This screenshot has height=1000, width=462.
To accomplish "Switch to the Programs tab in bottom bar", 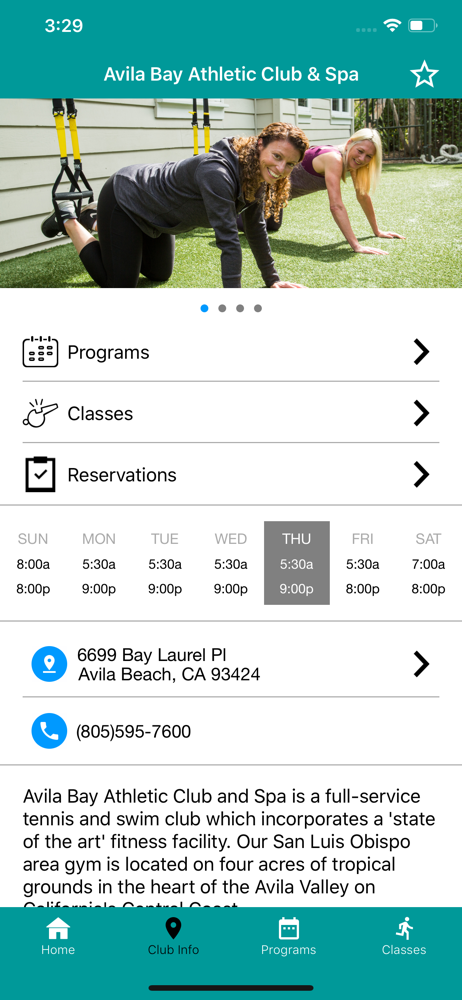I will click(x=288, y=936).
